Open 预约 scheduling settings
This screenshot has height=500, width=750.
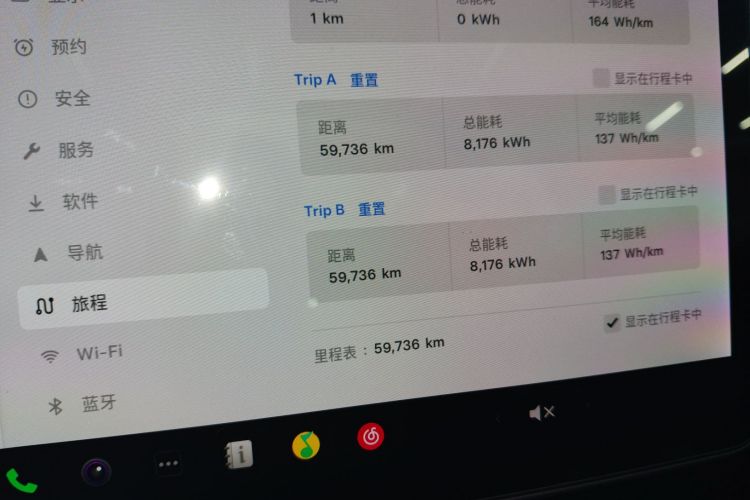68,47
